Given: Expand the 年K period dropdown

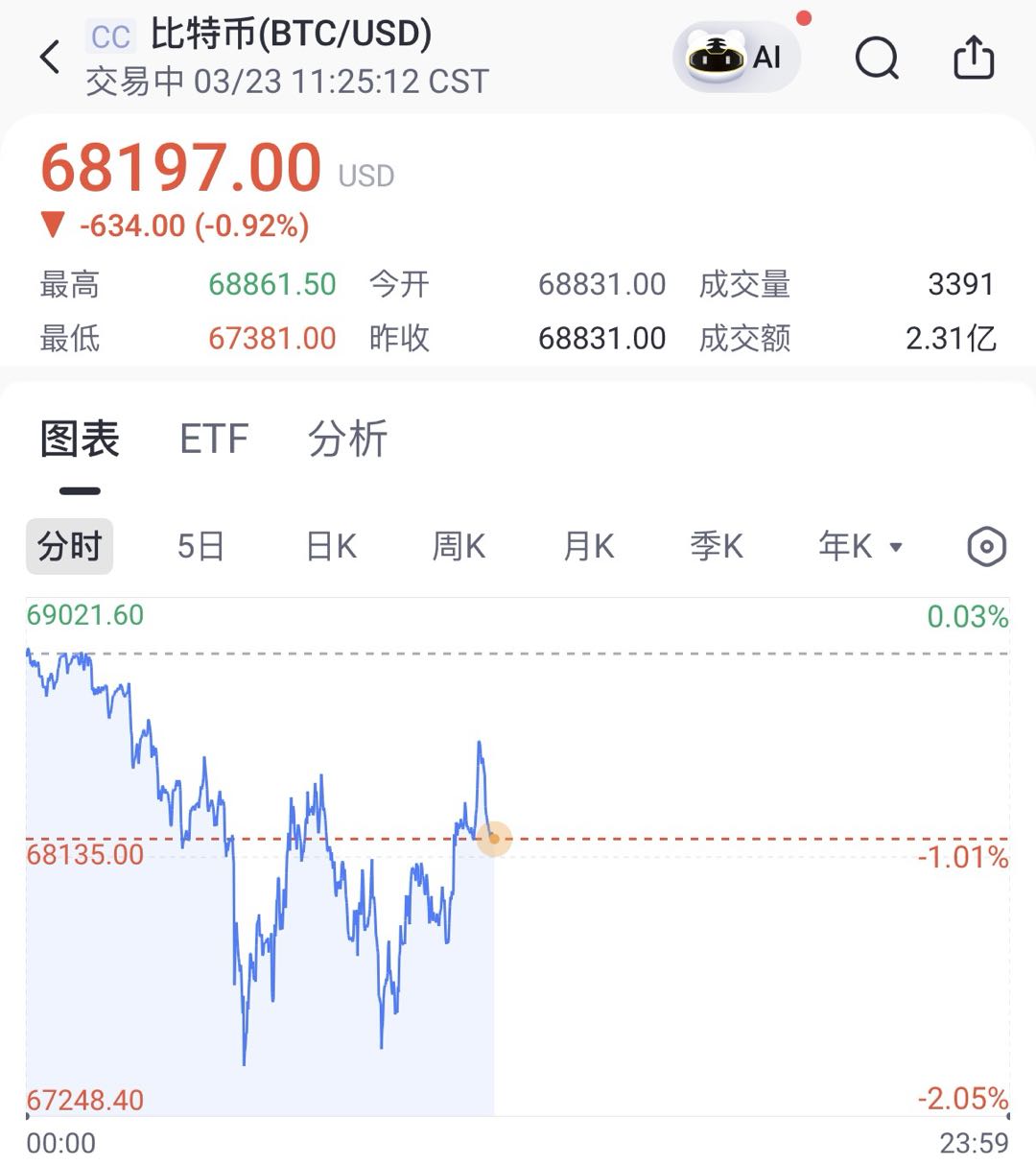Looking at the screenshot, I should click(x=860, y=547).
